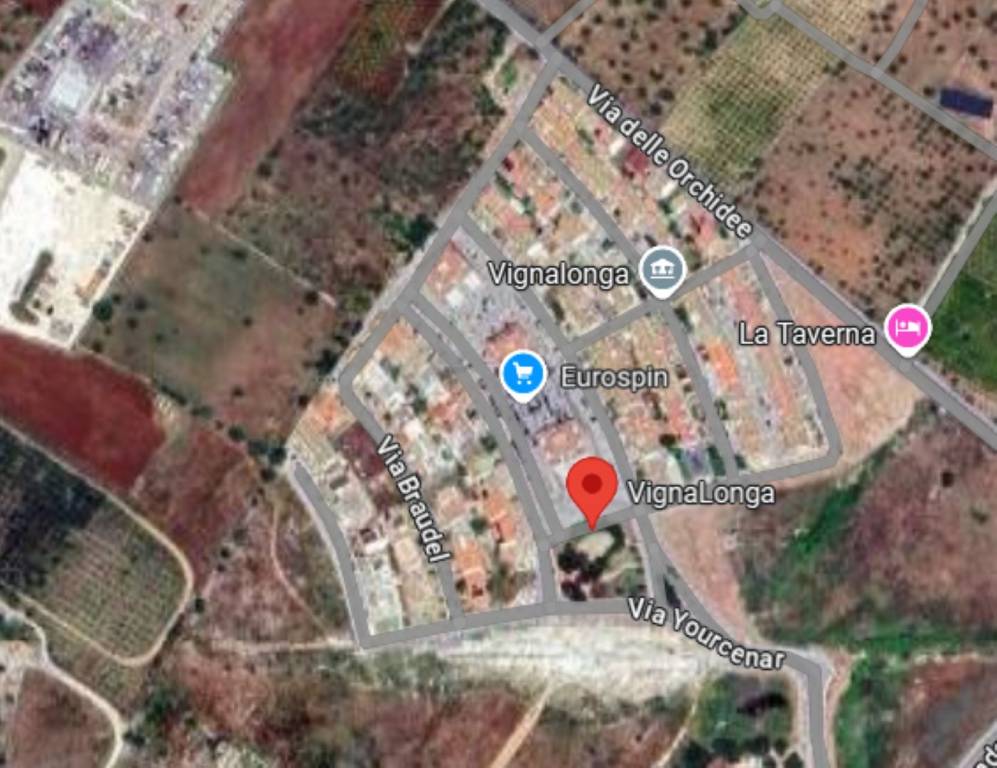Select the La Taverna hotel marker

(x=908, y=329)
